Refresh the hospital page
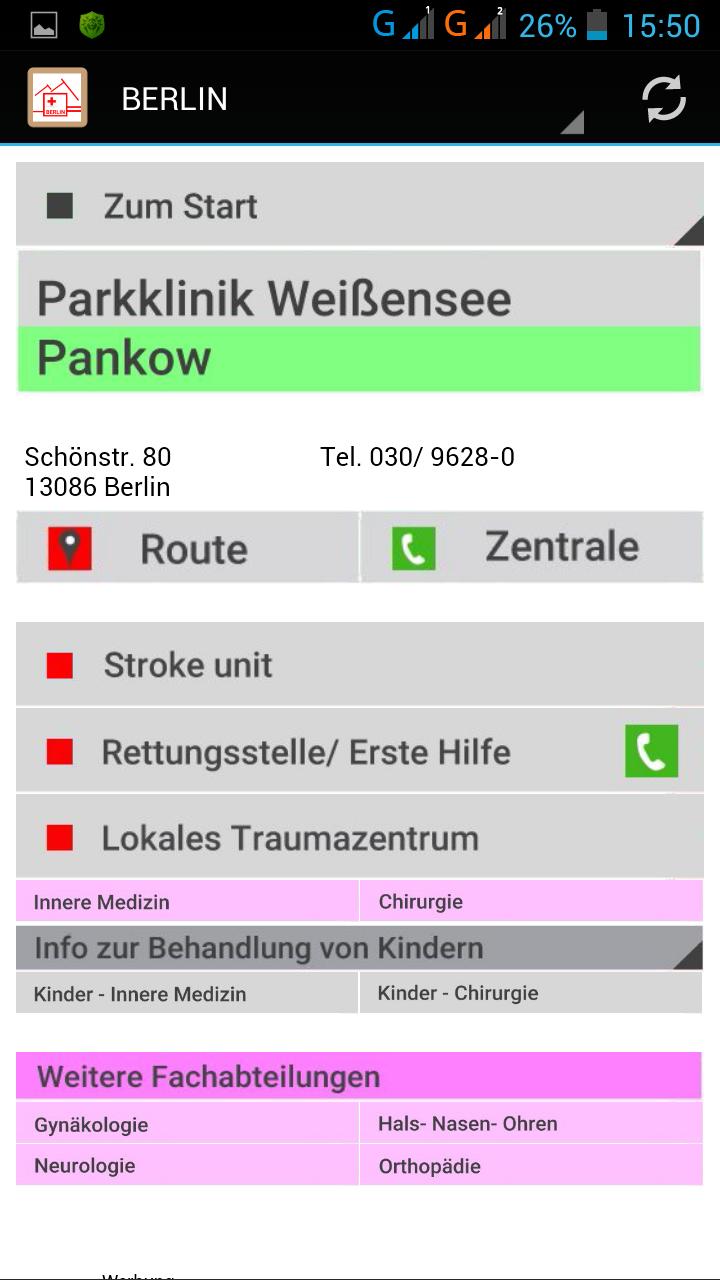 pyautogui.click(x=663, y=99)
